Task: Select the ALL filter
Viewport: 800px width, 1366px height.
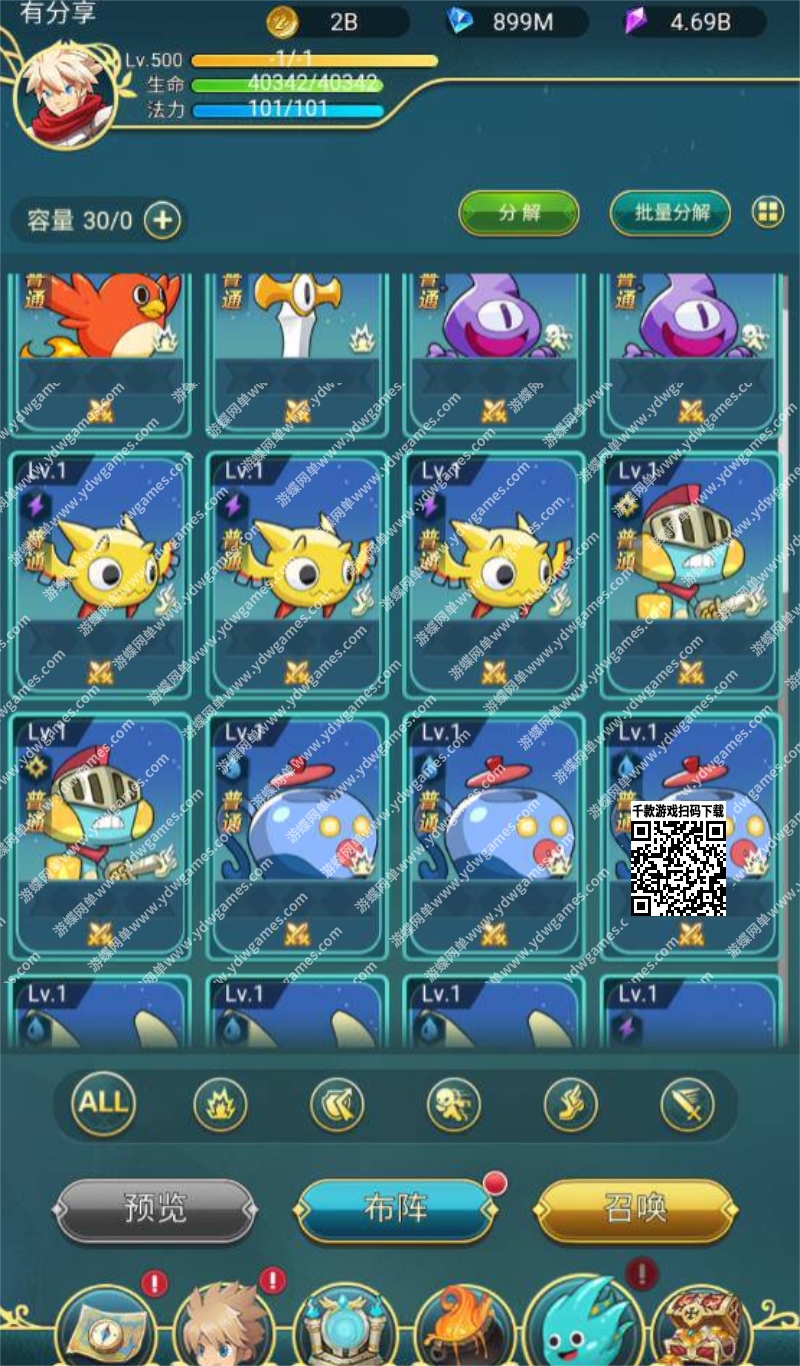Action: (x=103, y=1104)
